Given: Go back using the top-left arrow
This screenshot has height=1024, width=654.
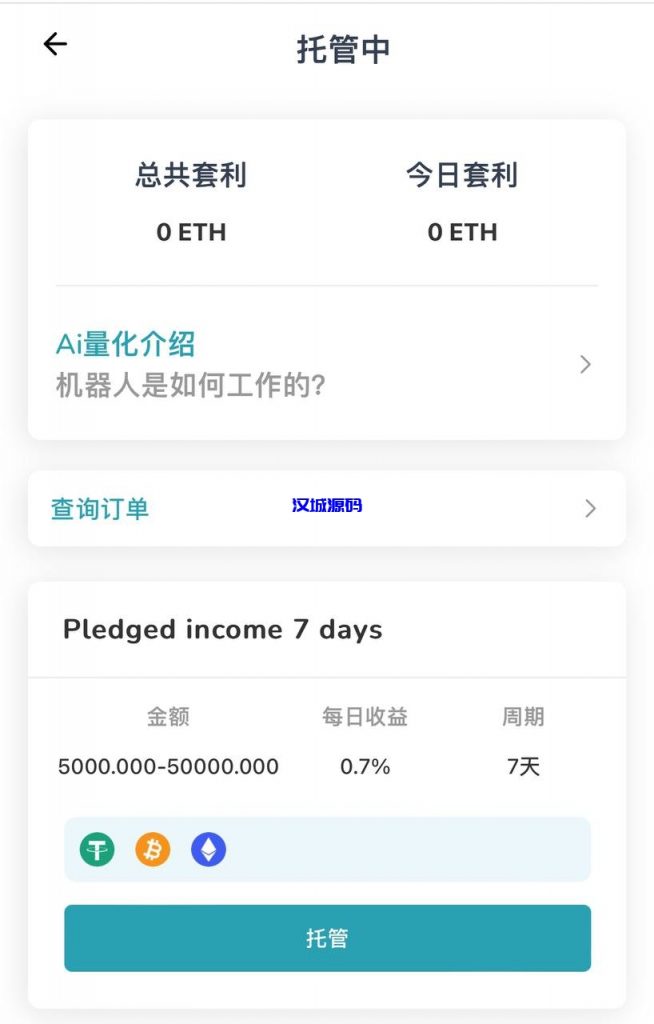Looking at the screenshot, I should click(x=55, y=44).
